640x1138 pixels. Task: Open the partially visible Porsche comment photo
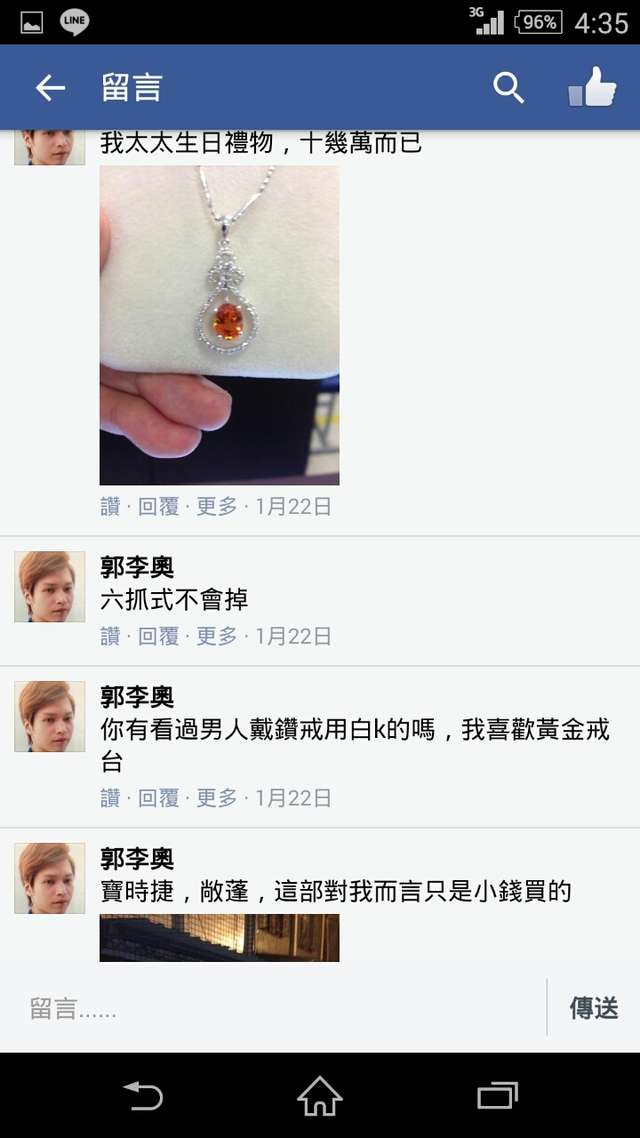click(x=219, y=938)
